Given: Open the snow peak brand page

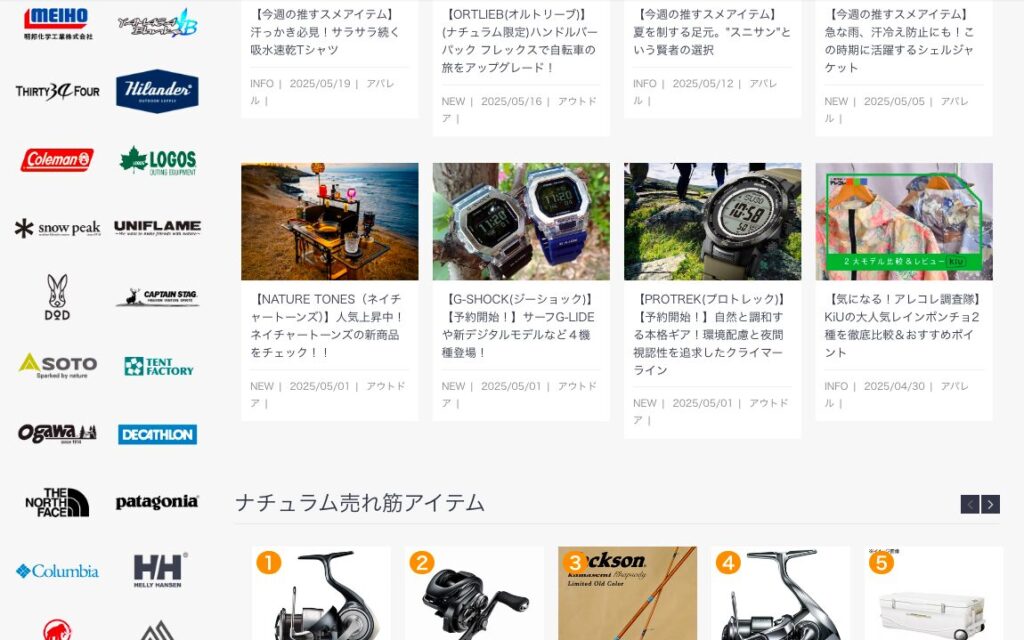Looking at the screenshot, I should [x=57, y=228].
